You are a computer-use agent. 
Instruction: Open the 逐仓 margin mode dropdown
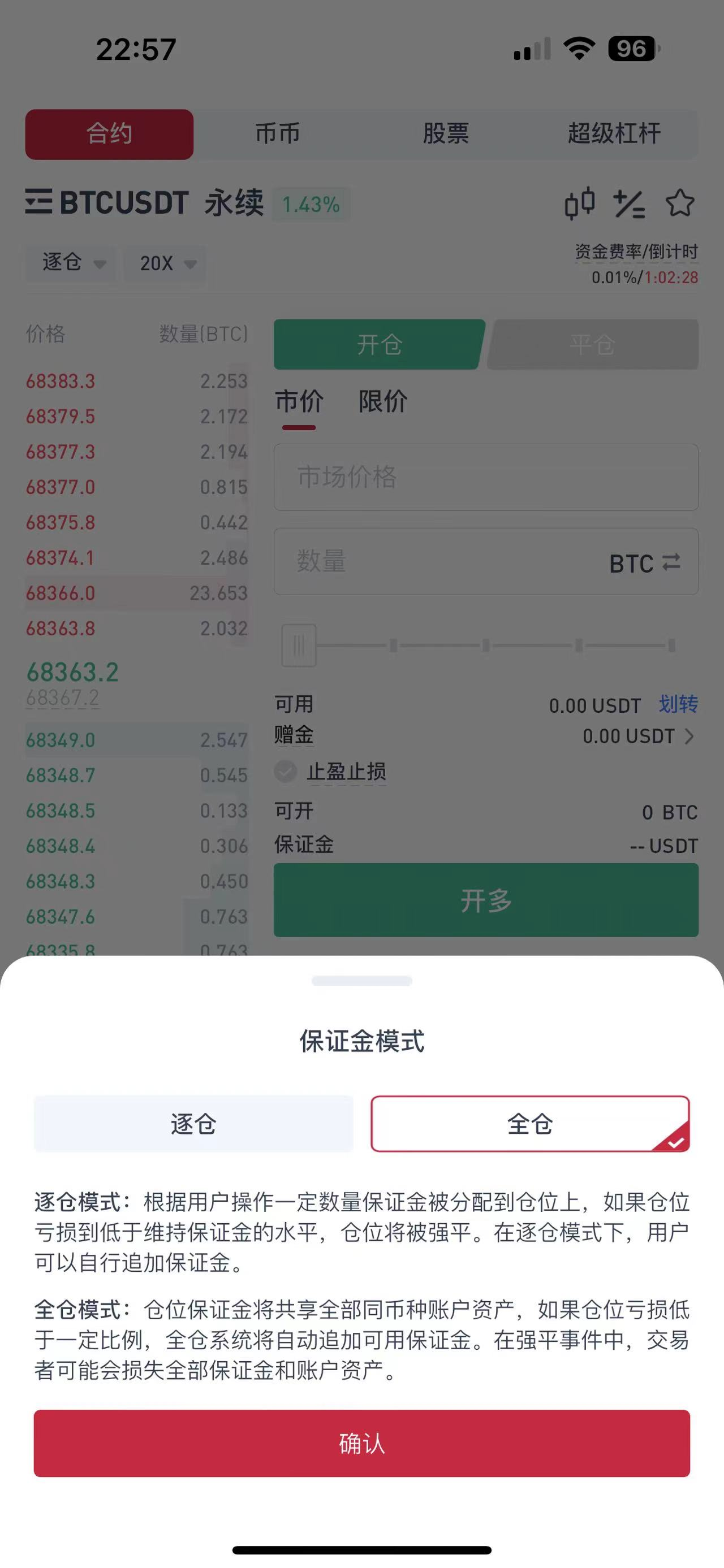coord(69,263)
